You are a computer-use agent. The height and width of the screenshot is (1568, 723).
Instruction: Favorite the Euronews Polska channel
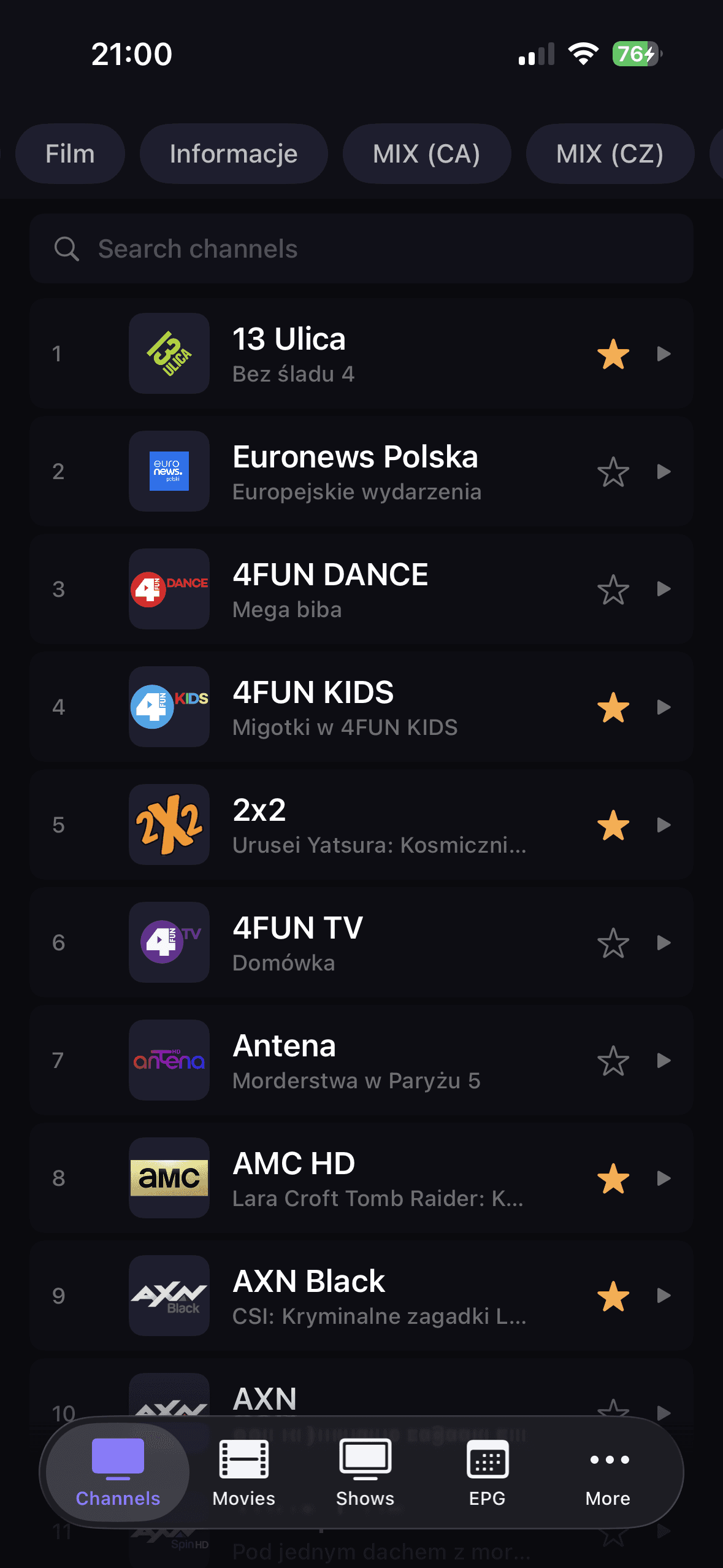[612, 471]
